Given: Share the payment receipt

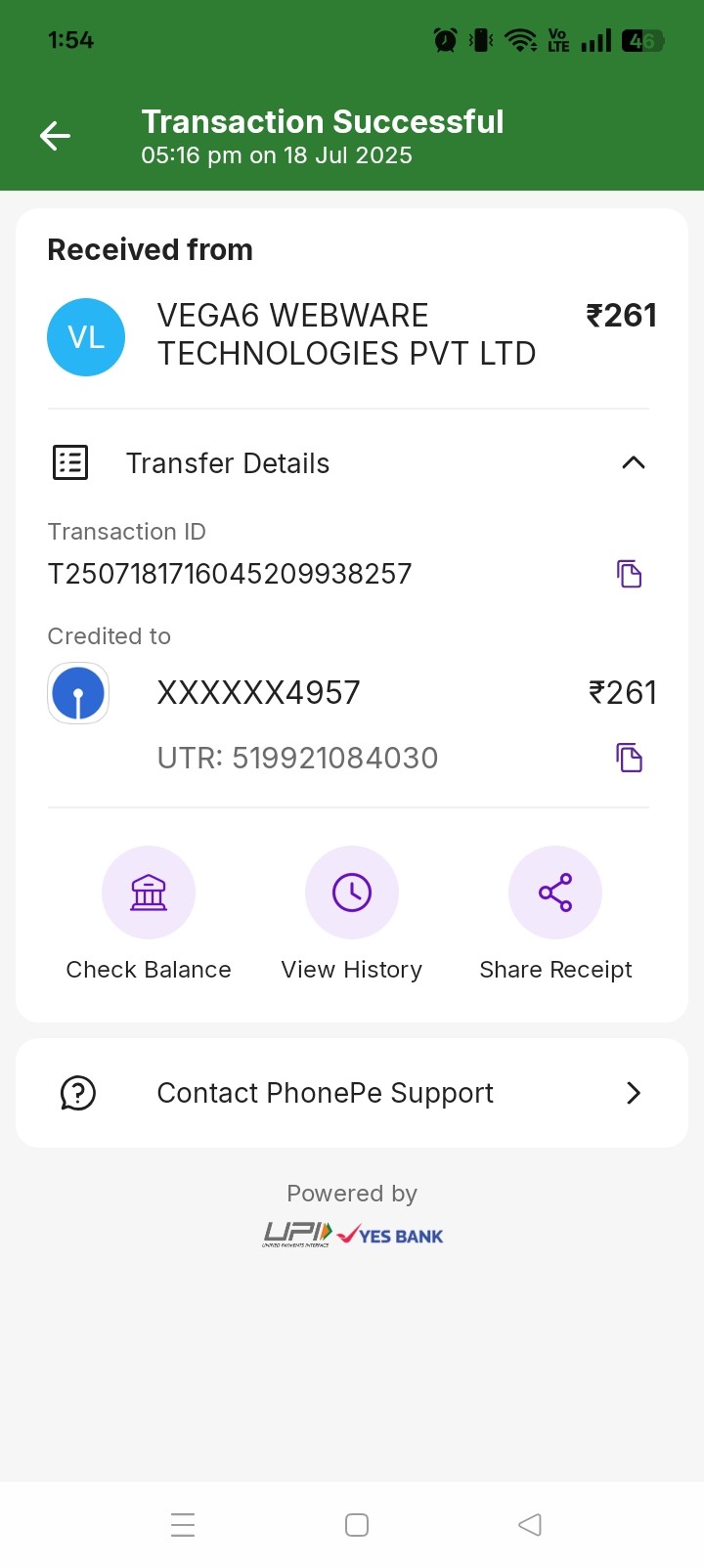Looking at the screenshot, I should point(555,893).
